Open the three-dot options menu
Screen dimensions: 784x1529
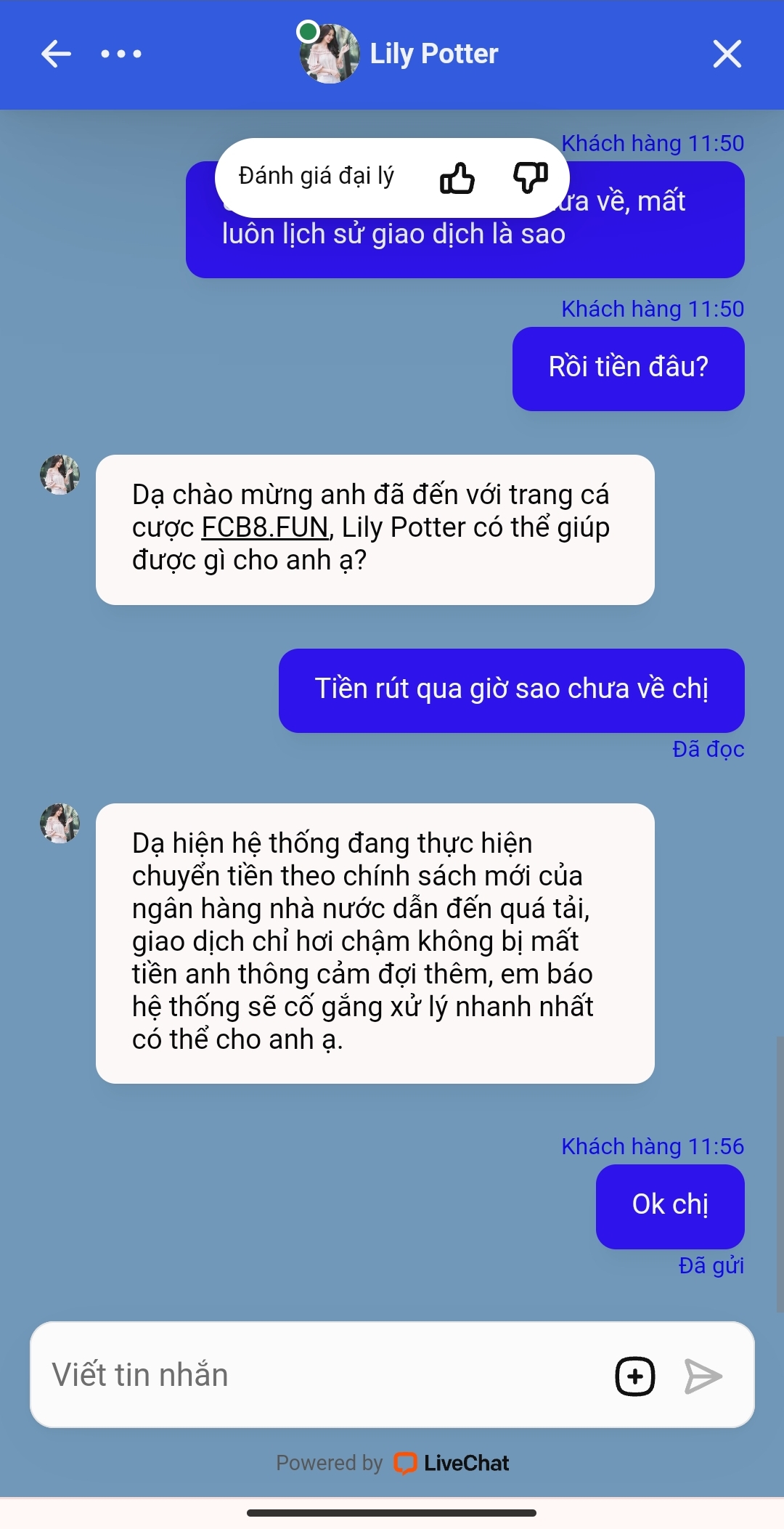(x=121, y=54)
